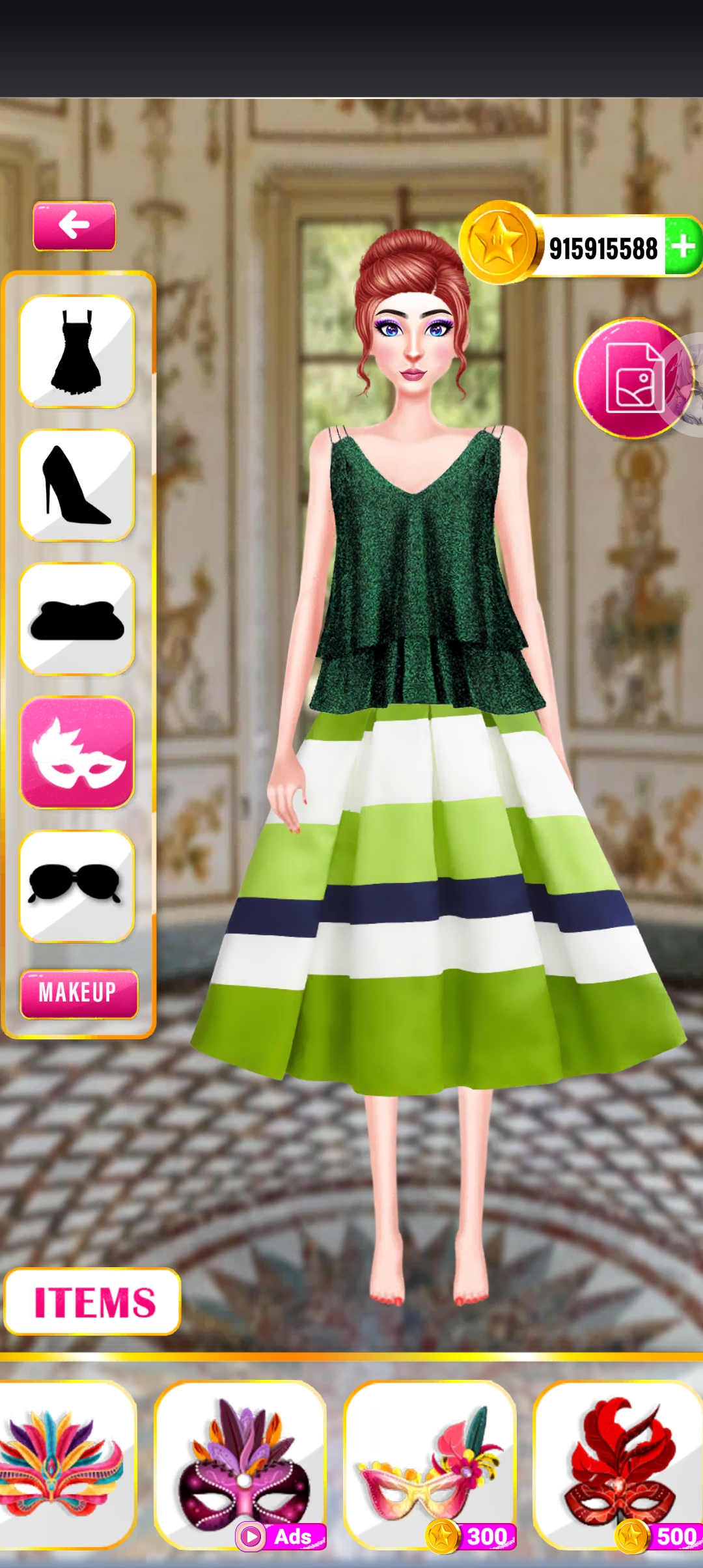The height and width of the screenshot is (1568, 703).
Task: Select the masquerade mask category
Action: click(77, 753)
